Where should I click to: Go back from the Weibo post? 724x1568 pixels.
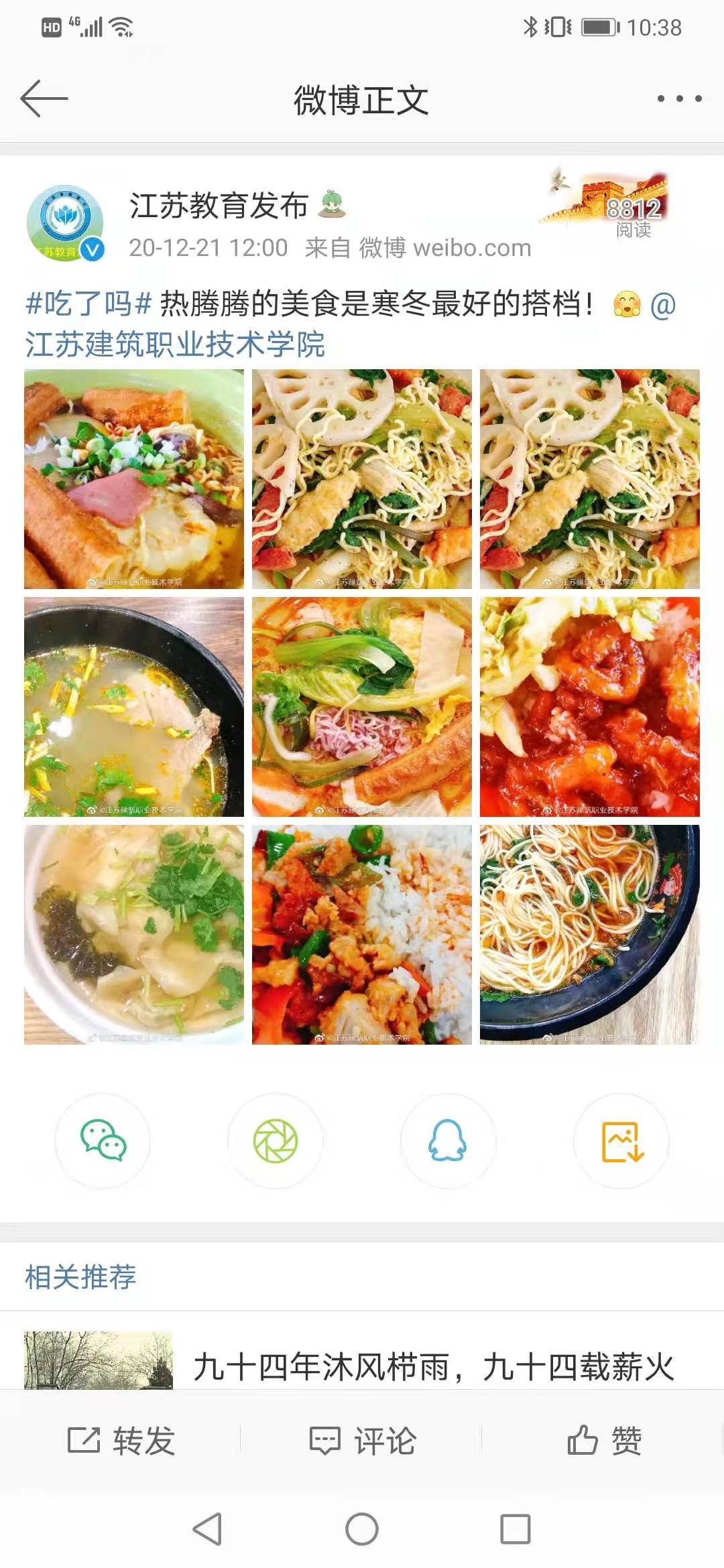click(44, 99)
